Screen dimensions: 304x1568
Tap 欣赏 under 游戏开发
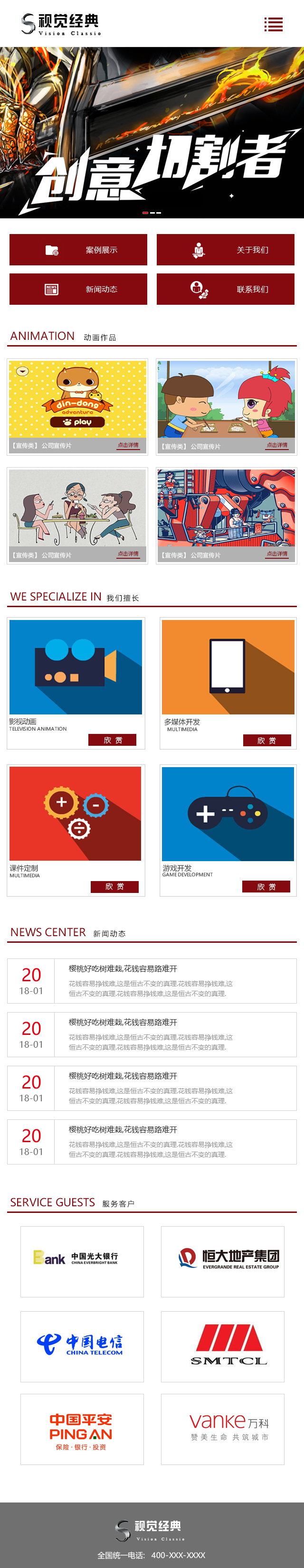266,887
